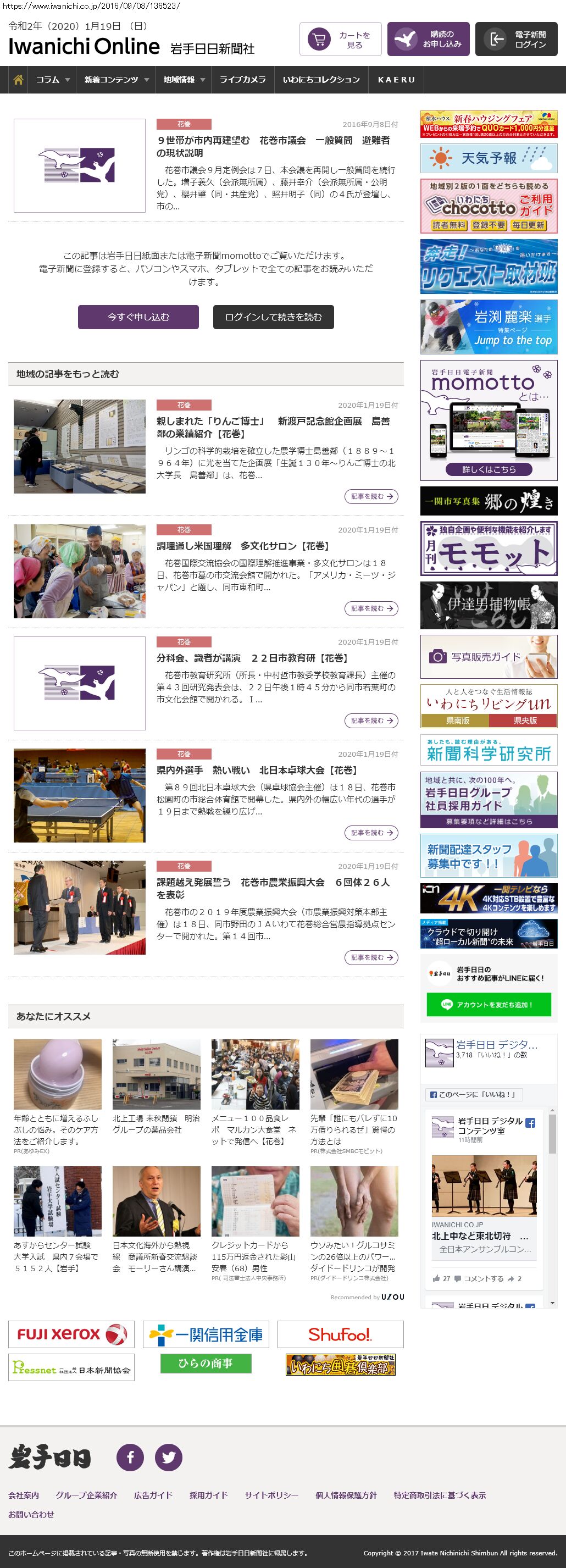Open the 購読のお申し込み button
The height and width of the screenshot is (1568, 566).
(x=428, y=40)
